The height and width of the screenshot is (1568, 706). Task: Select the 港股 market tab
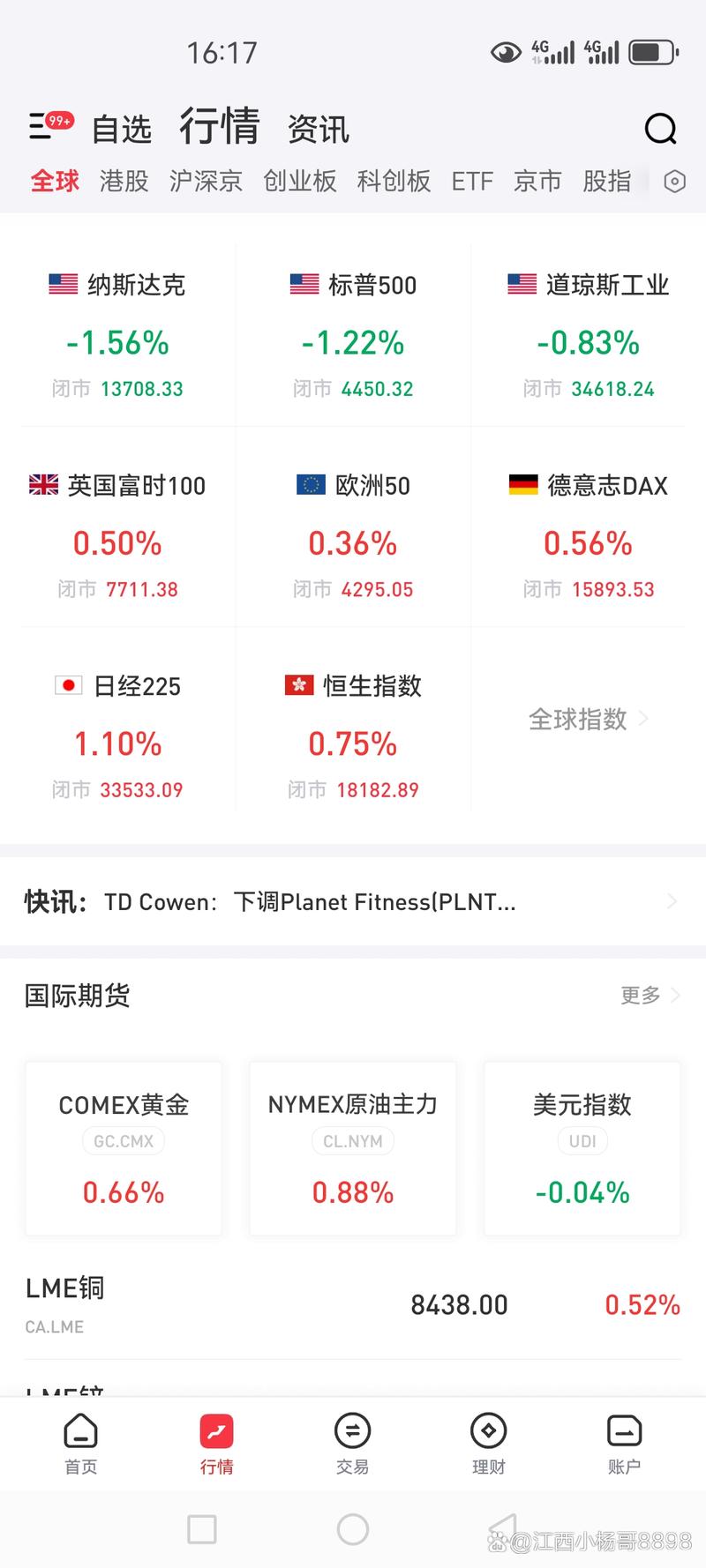[x=124, y=182]
